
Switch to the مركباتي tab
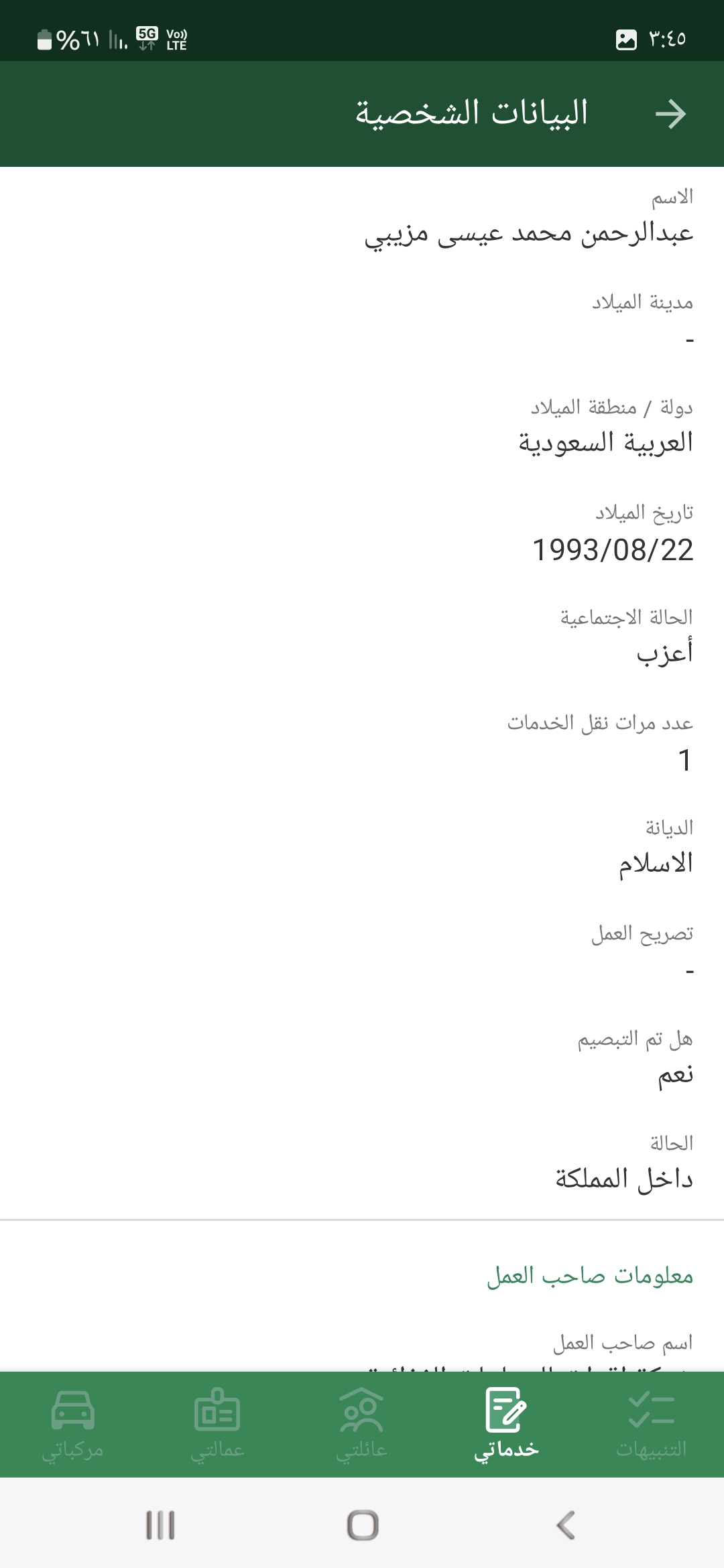click(72, 1423)
